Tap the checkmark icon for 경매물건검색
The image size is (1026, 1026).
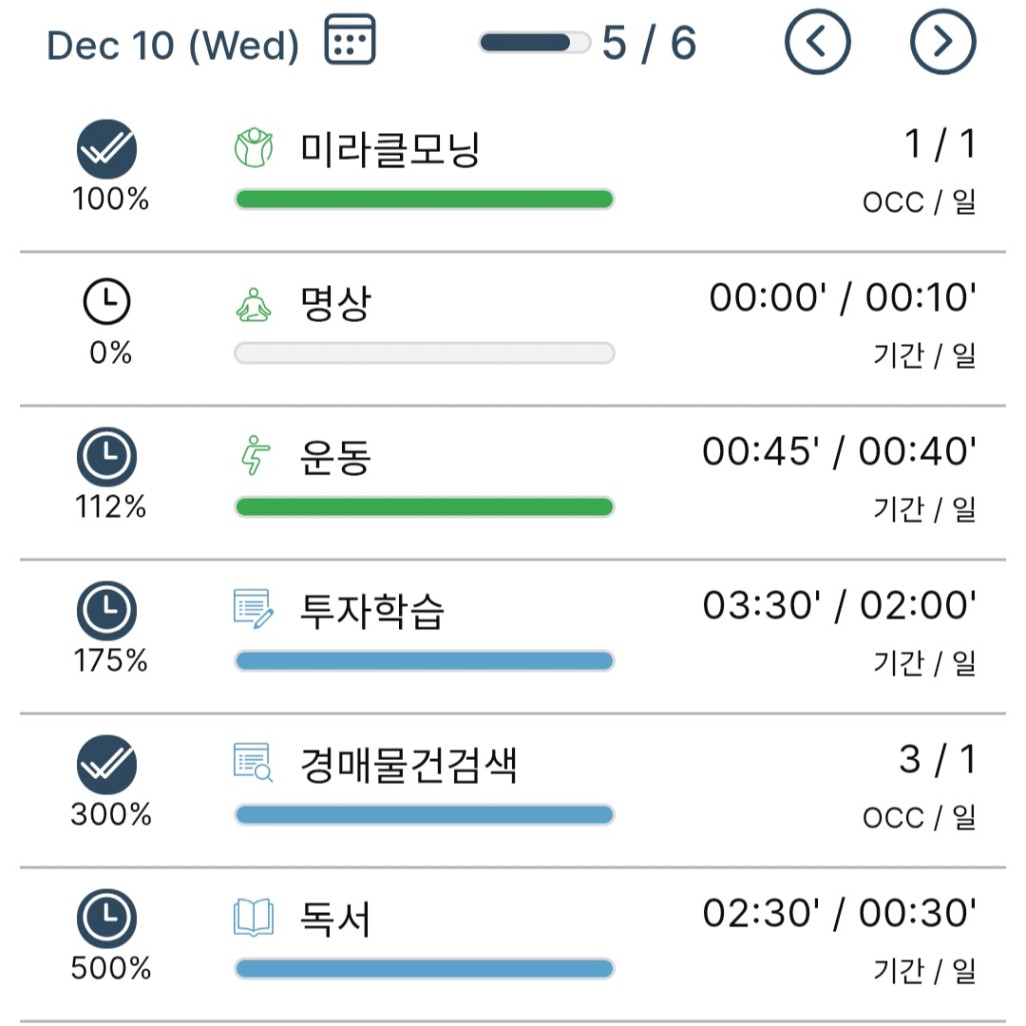point(107,765)
